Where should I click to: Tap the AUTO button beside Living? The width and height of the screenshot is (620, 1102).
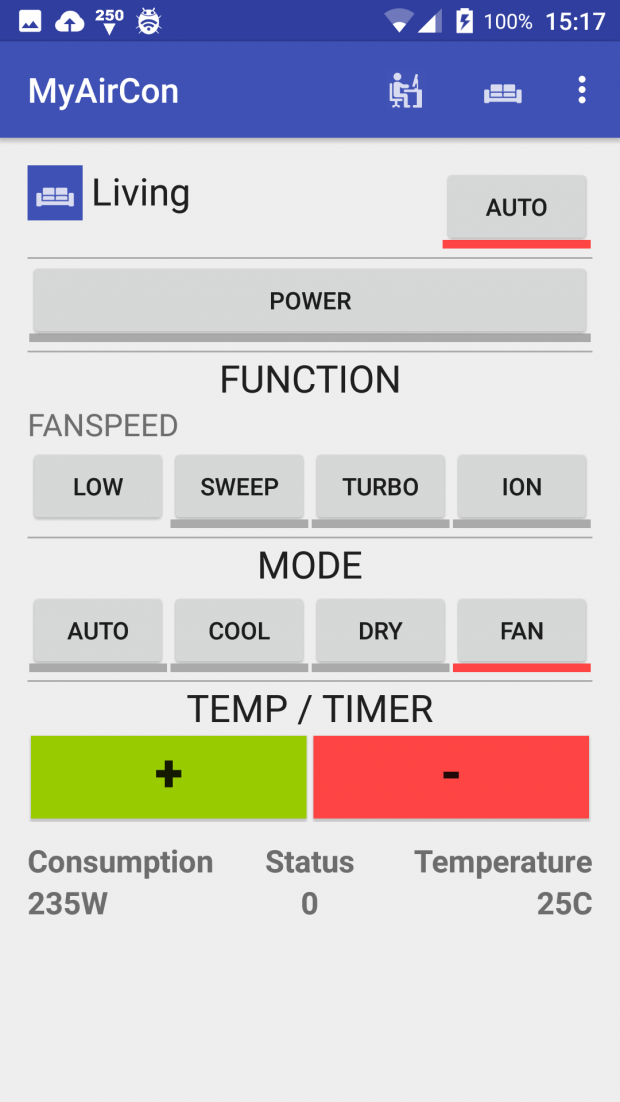pyautogui.click(x=516, y=207)
